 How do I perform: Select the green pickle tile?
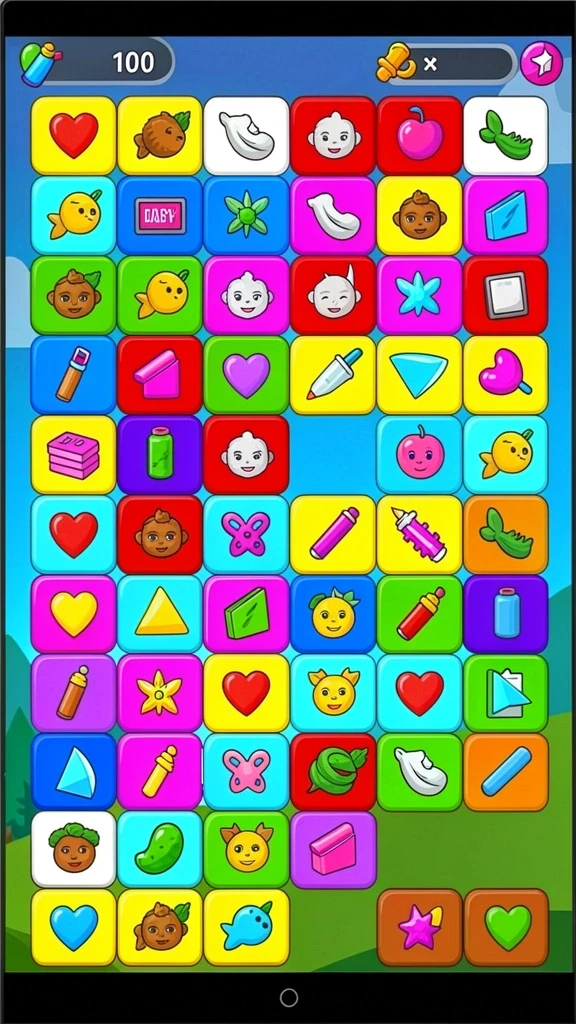(x=160, y=849)
